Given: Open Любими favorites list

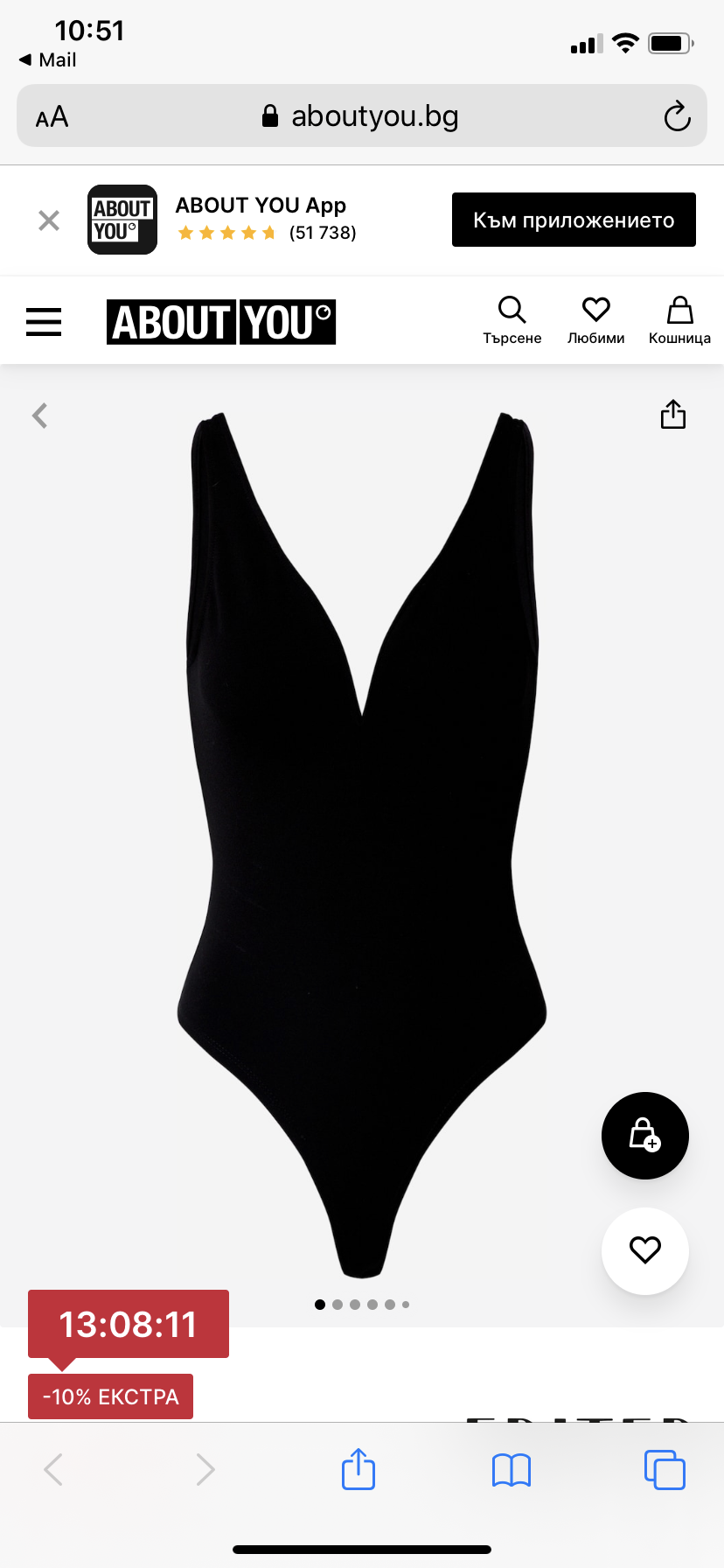Looking at the screenshot, I should (595, 320).
